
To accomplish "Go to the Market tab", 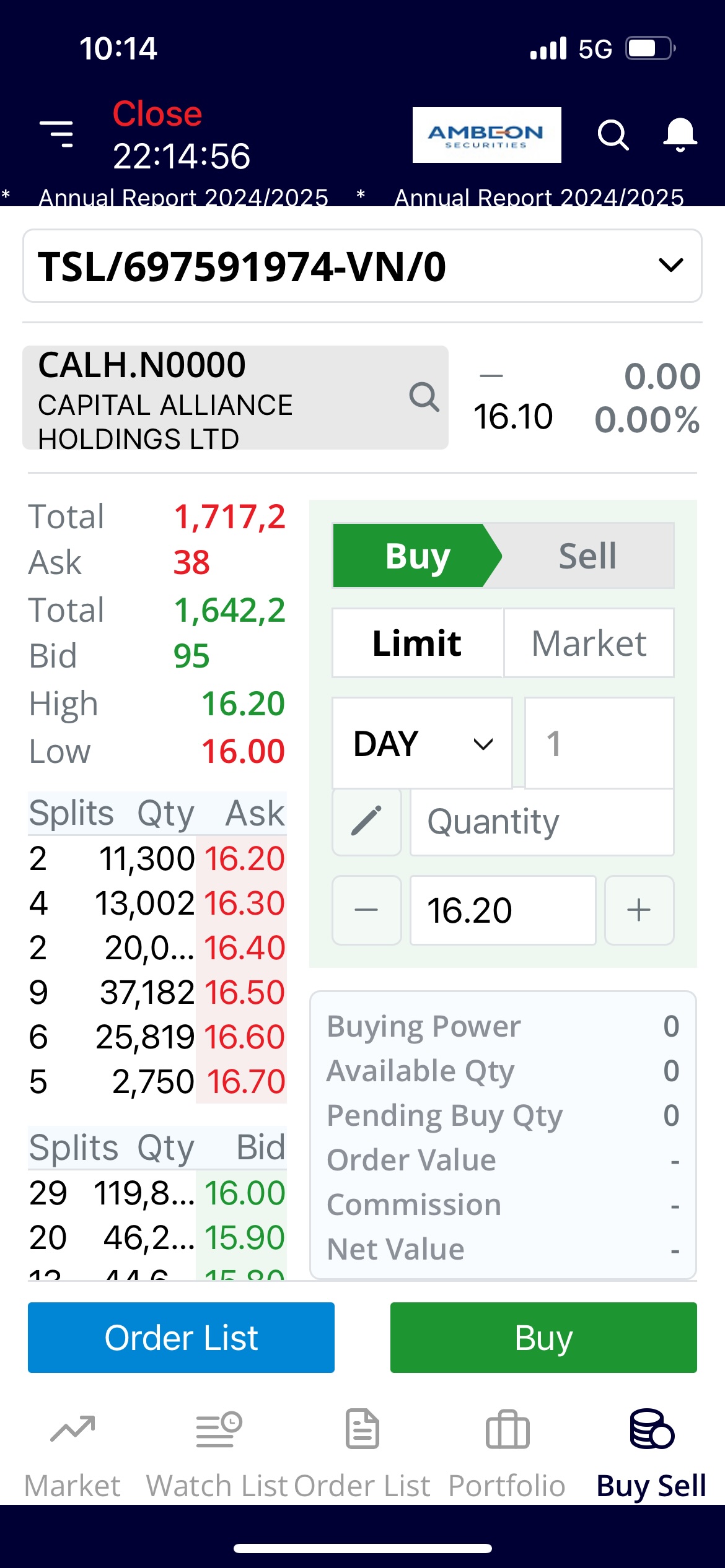I will tap(72, 1449).
